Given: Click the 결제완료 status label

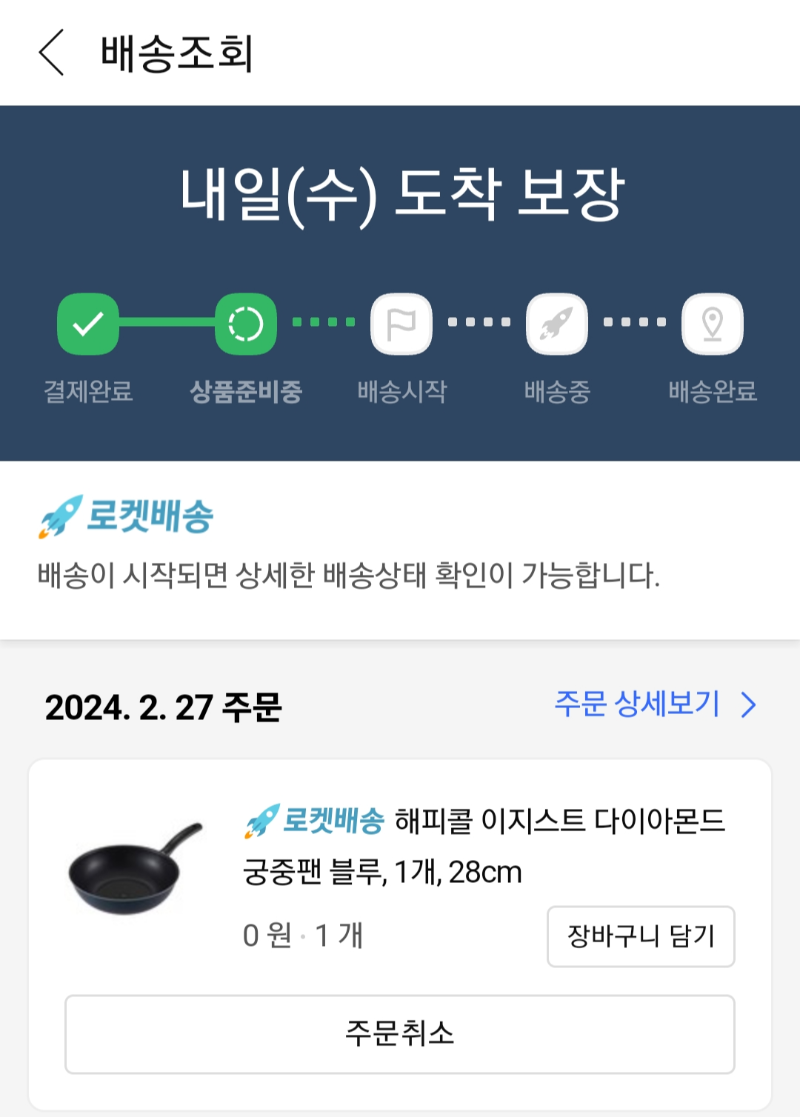Looking at the screenshot, I should [88, 390].
